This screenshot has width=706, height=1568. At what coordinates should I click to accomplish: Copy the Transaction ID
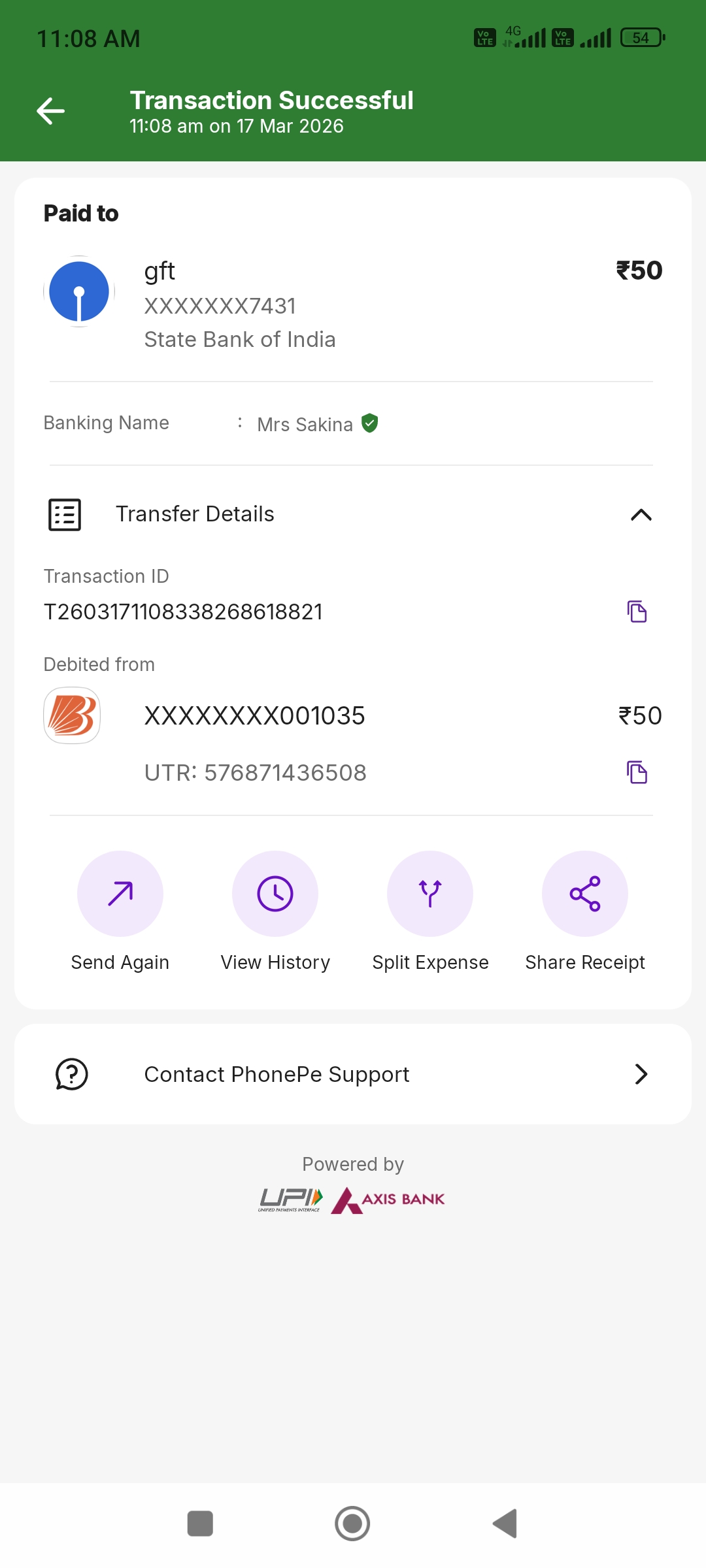pyautogui.click(x=637, y=612)
